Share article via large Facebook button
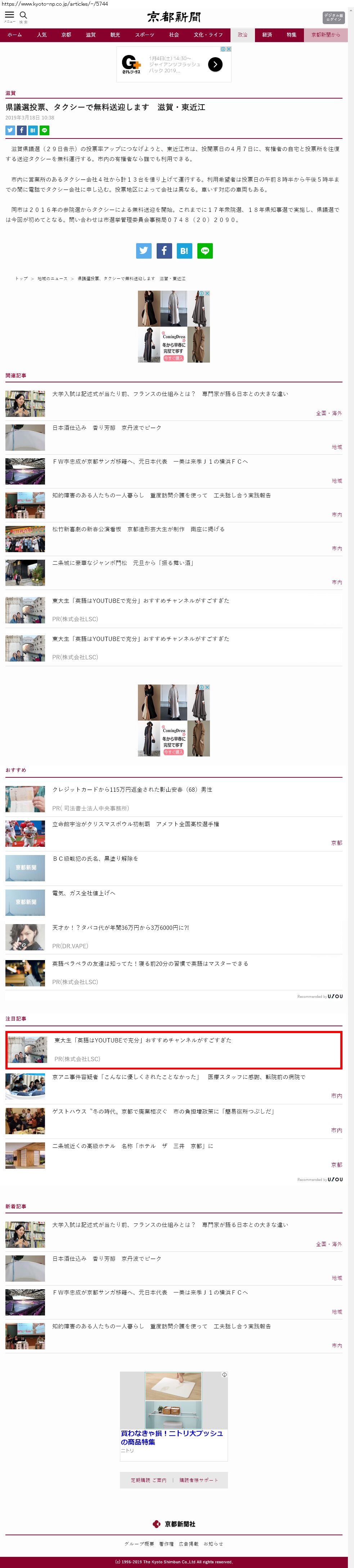This screenshot has height=1568, width=354. coord(164,250)
